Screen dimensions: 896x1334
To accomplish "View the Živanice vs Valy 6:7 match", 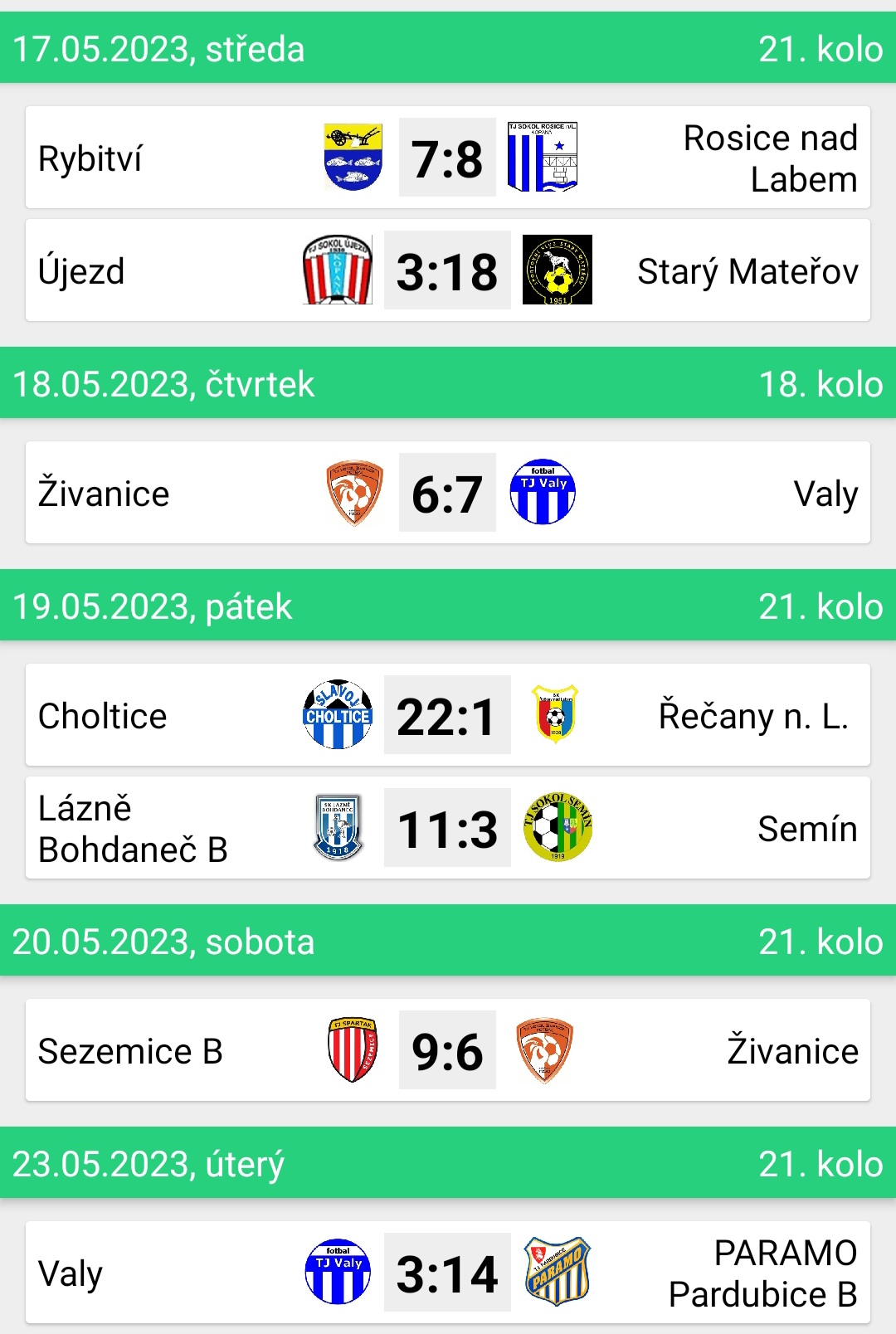I will click(447, 493).
